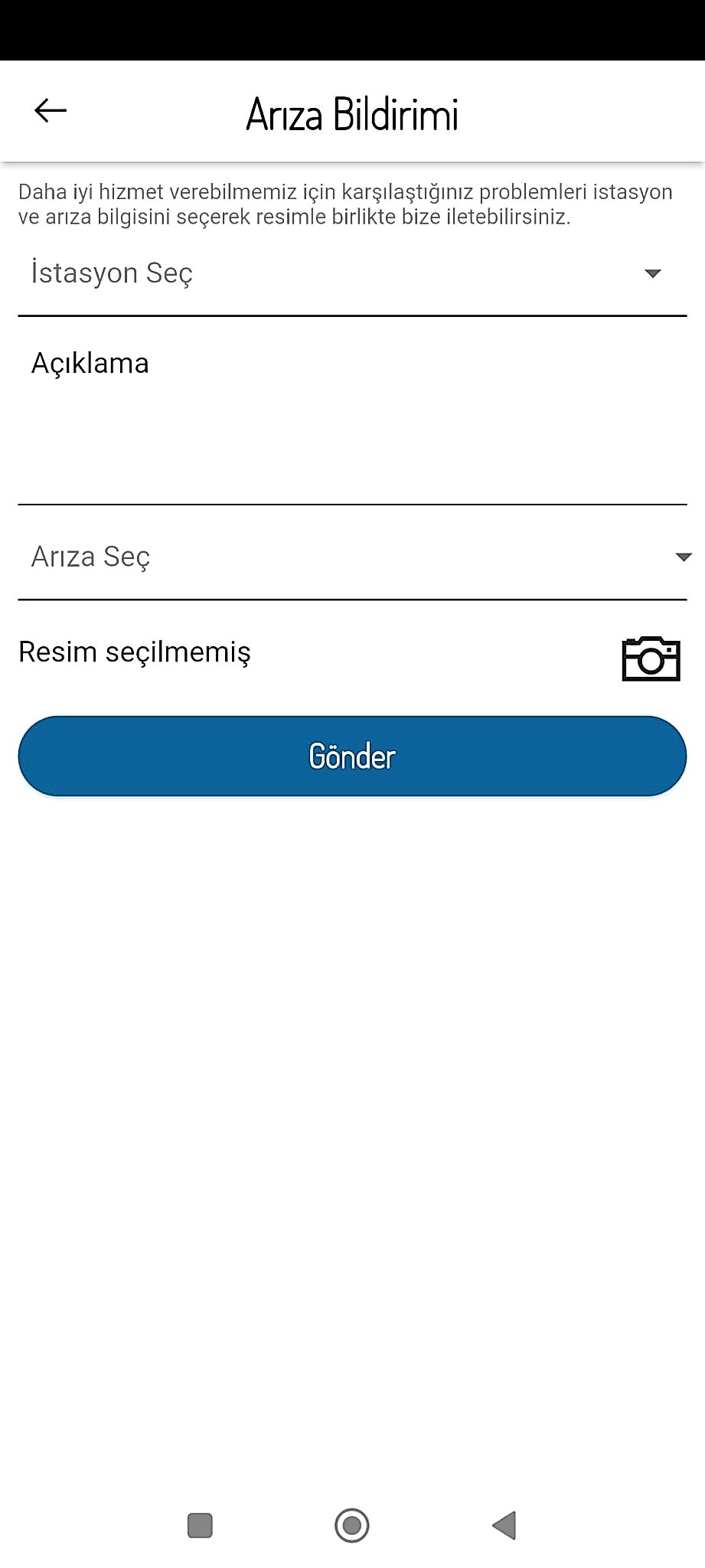Tap the back arrow to leave Arıza Bildirimi
Image resolution: width=705 pixels, height=1568 pixels.
click(x=51, y=110)
